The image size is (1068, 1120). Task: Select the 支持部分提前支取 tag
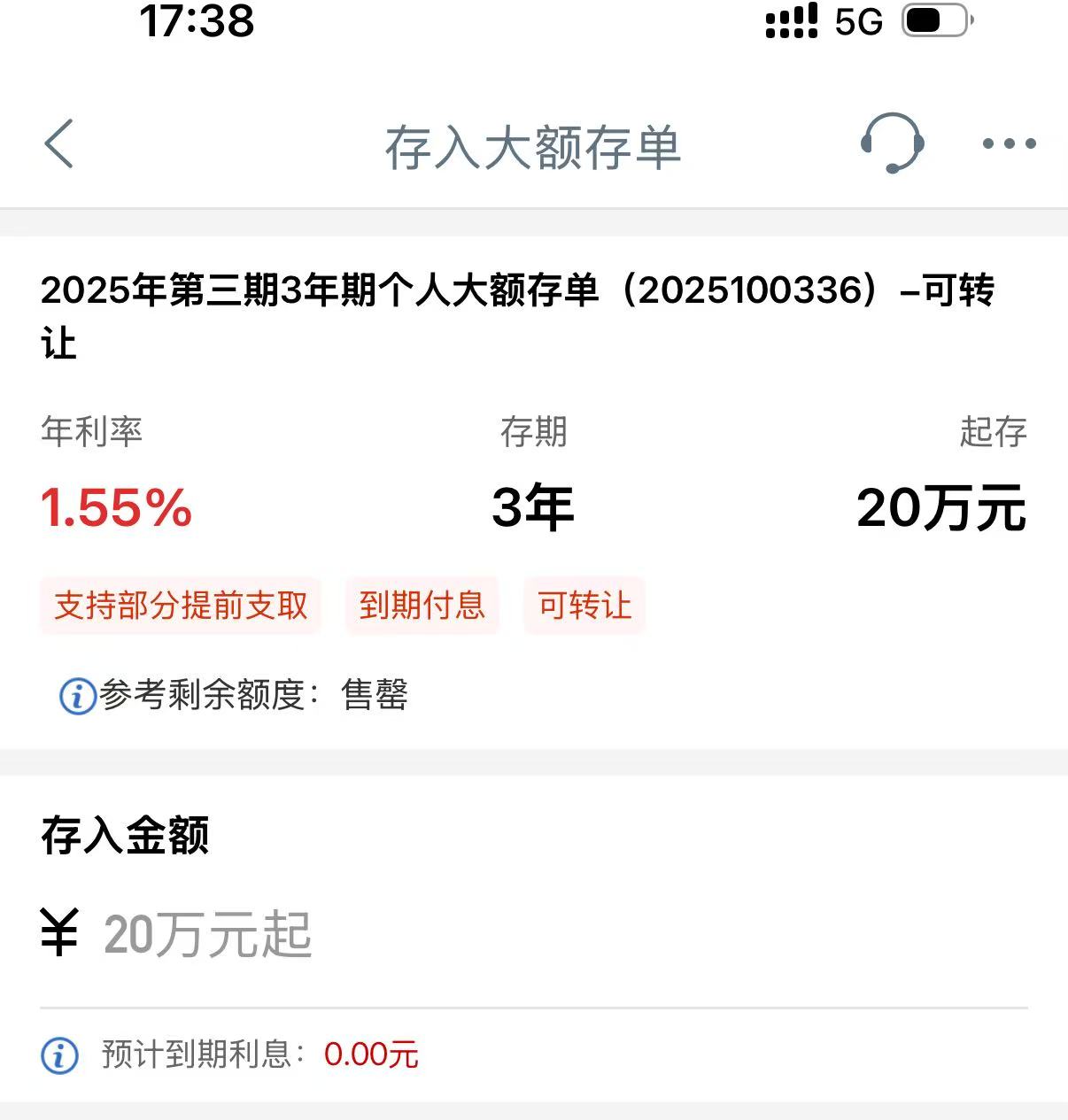180,606
